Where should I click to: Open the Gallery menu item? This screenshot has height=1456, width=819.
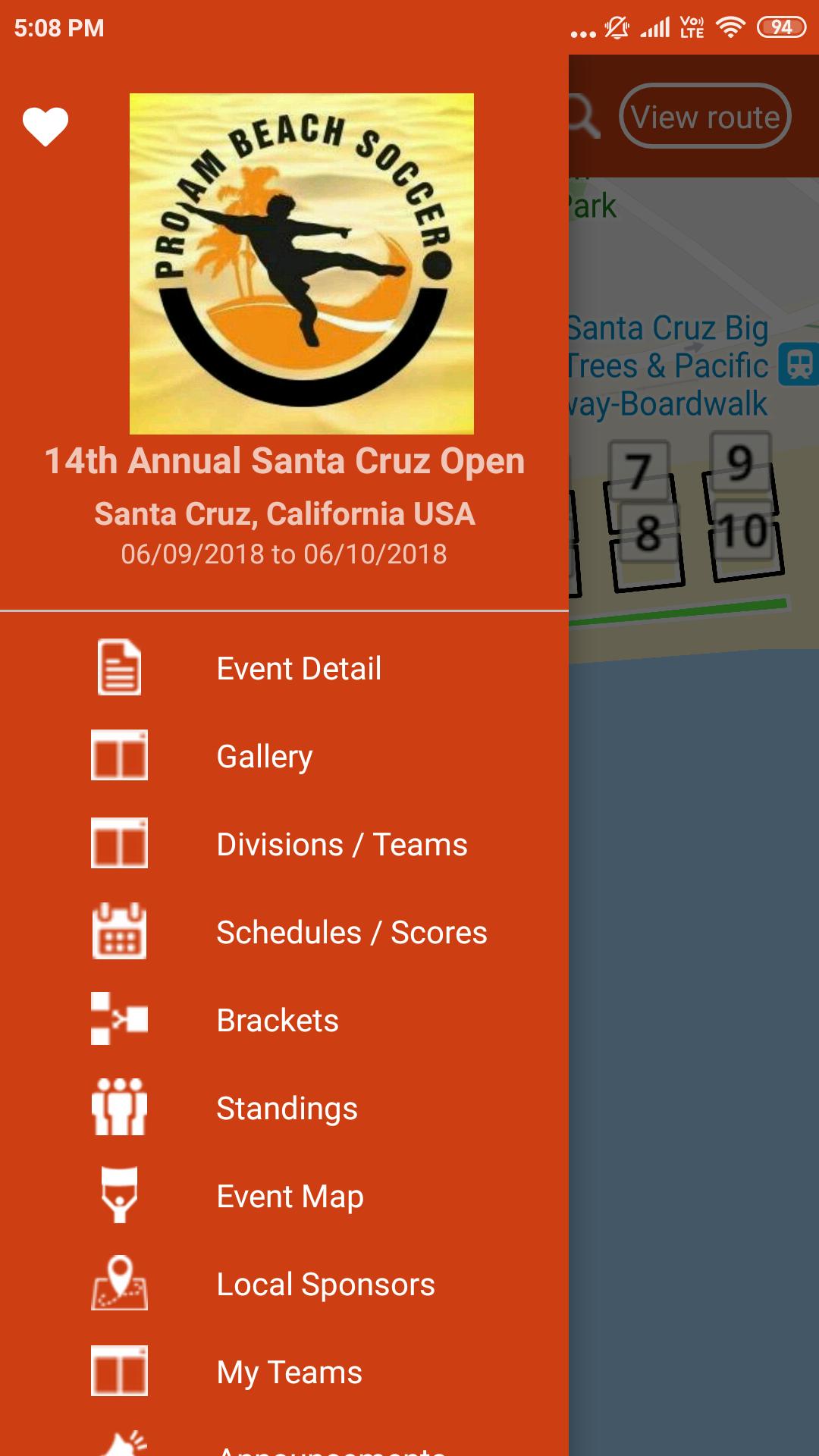(265, 757)
